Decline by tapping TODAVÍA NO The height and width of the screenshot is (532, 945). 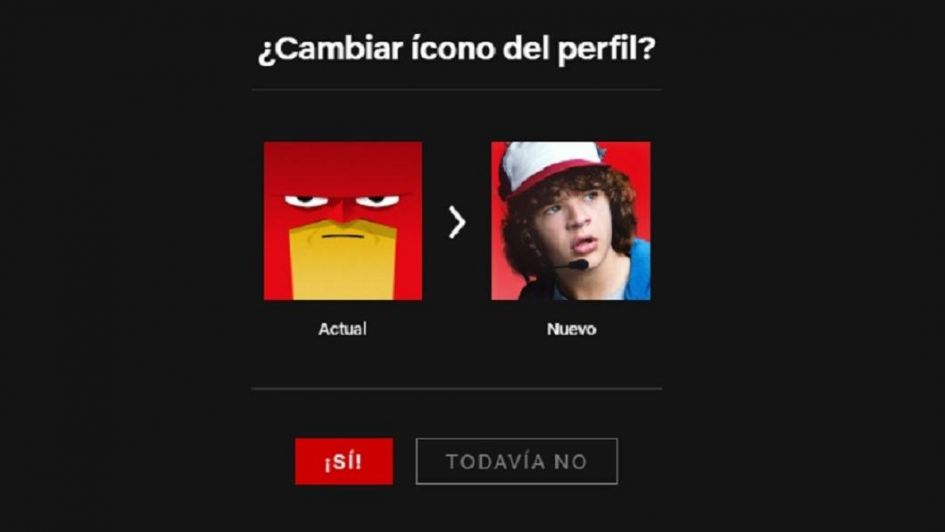[x=516, y=462]
